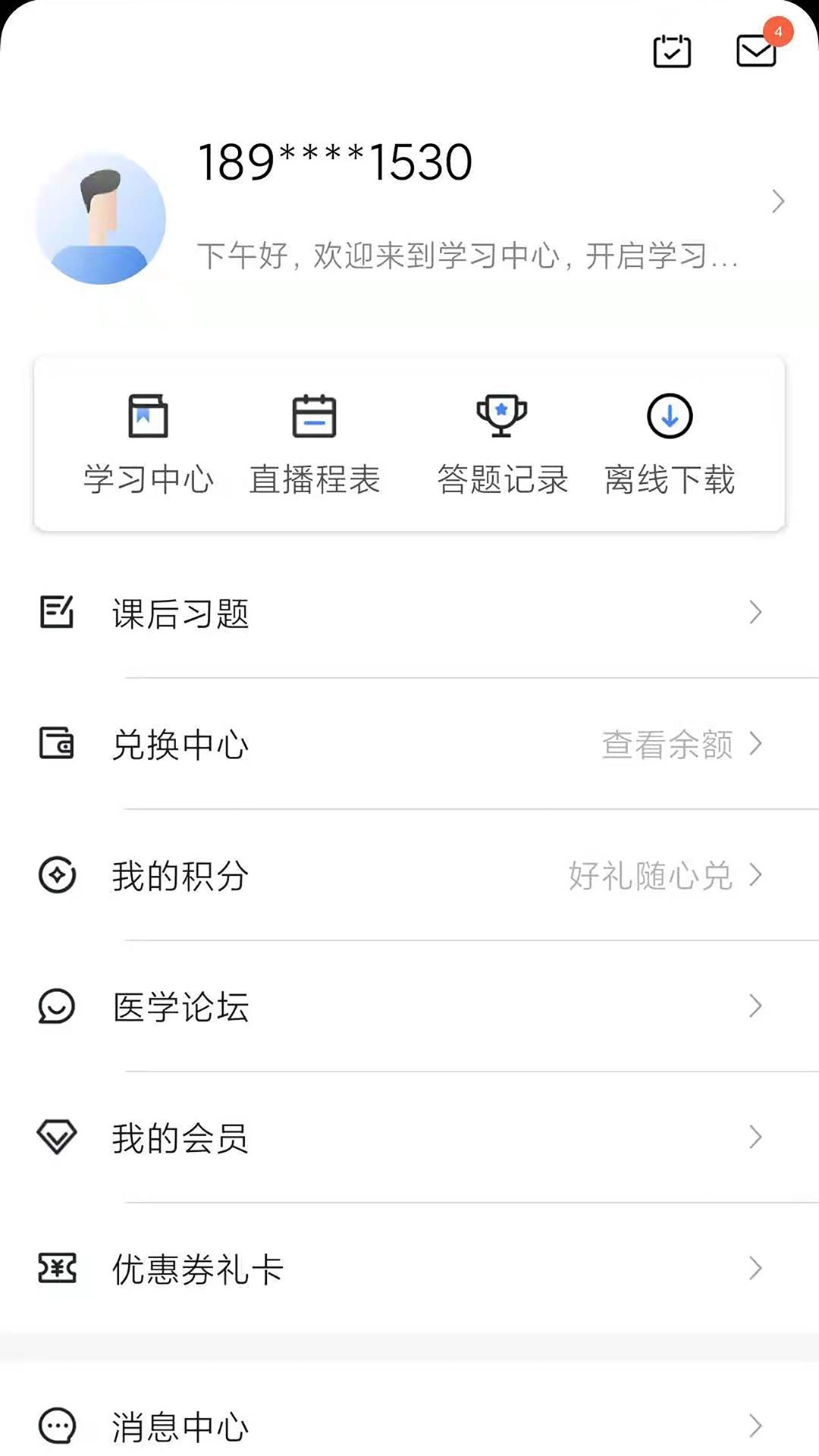Tap the 课后习题 exercise icon
This screenshot has width=819, height=1456.
(57, 612)
